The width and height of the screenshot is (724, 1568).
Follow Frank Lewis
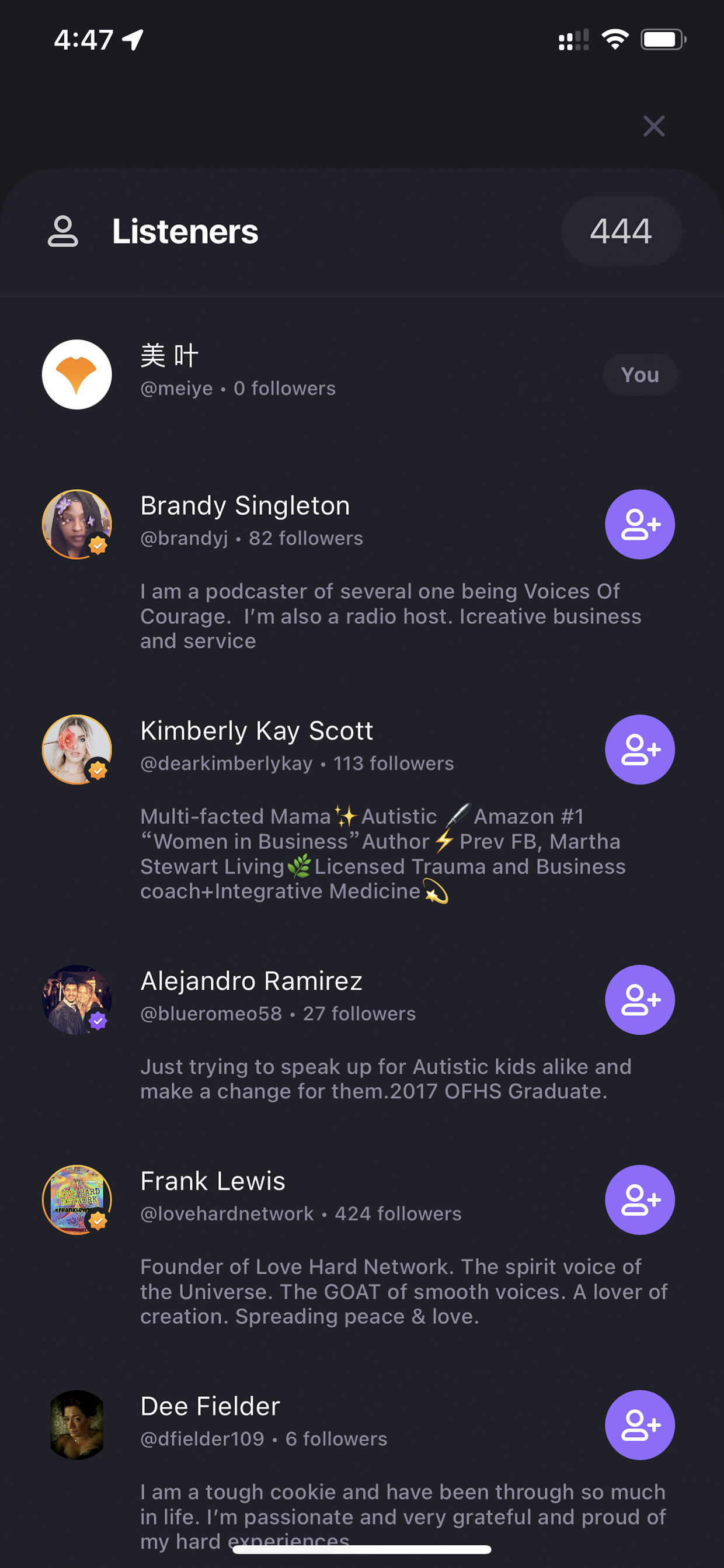coord(639,1200)
